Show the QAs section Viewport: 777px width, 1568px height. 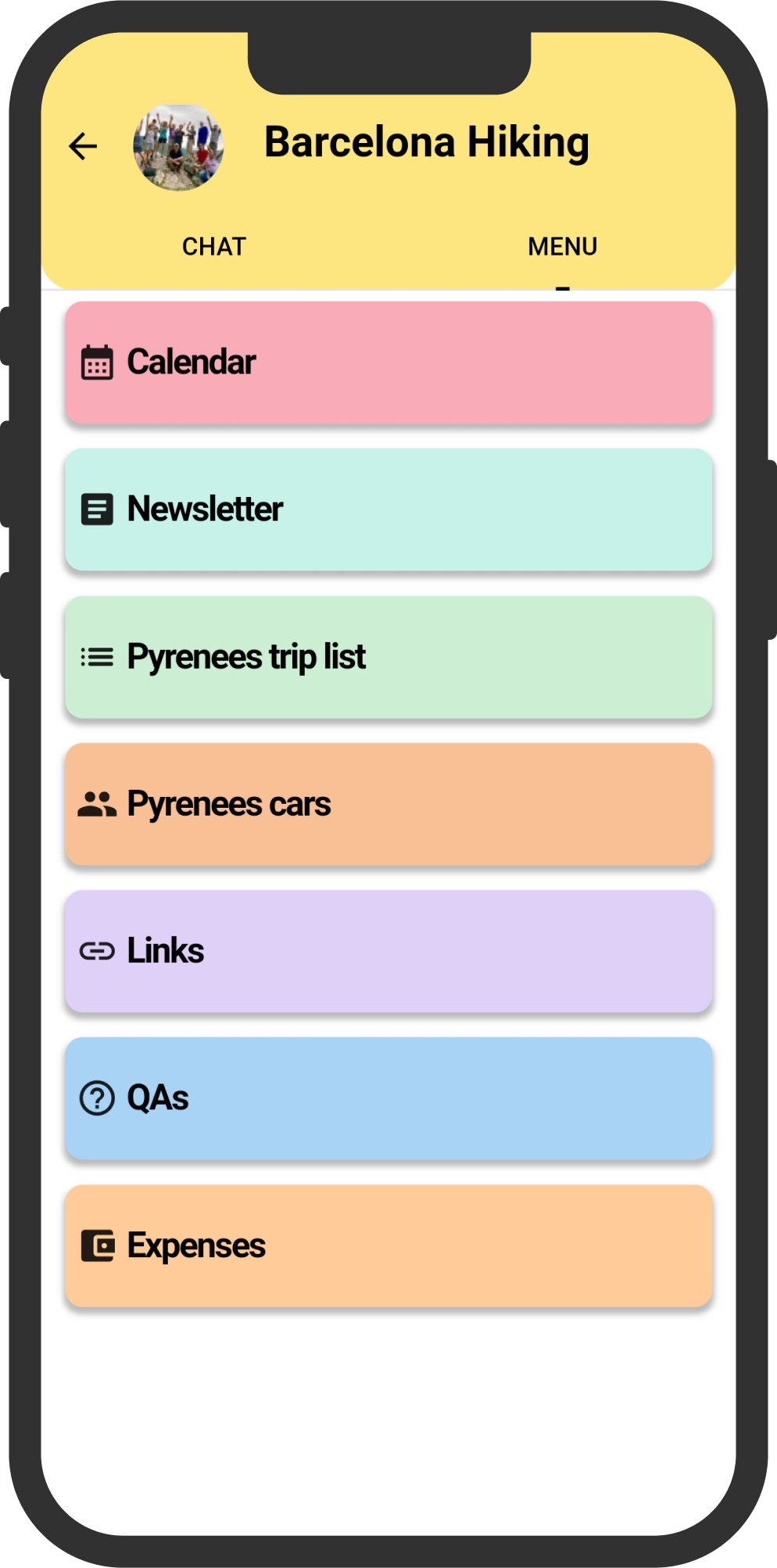coord(388,1098)
